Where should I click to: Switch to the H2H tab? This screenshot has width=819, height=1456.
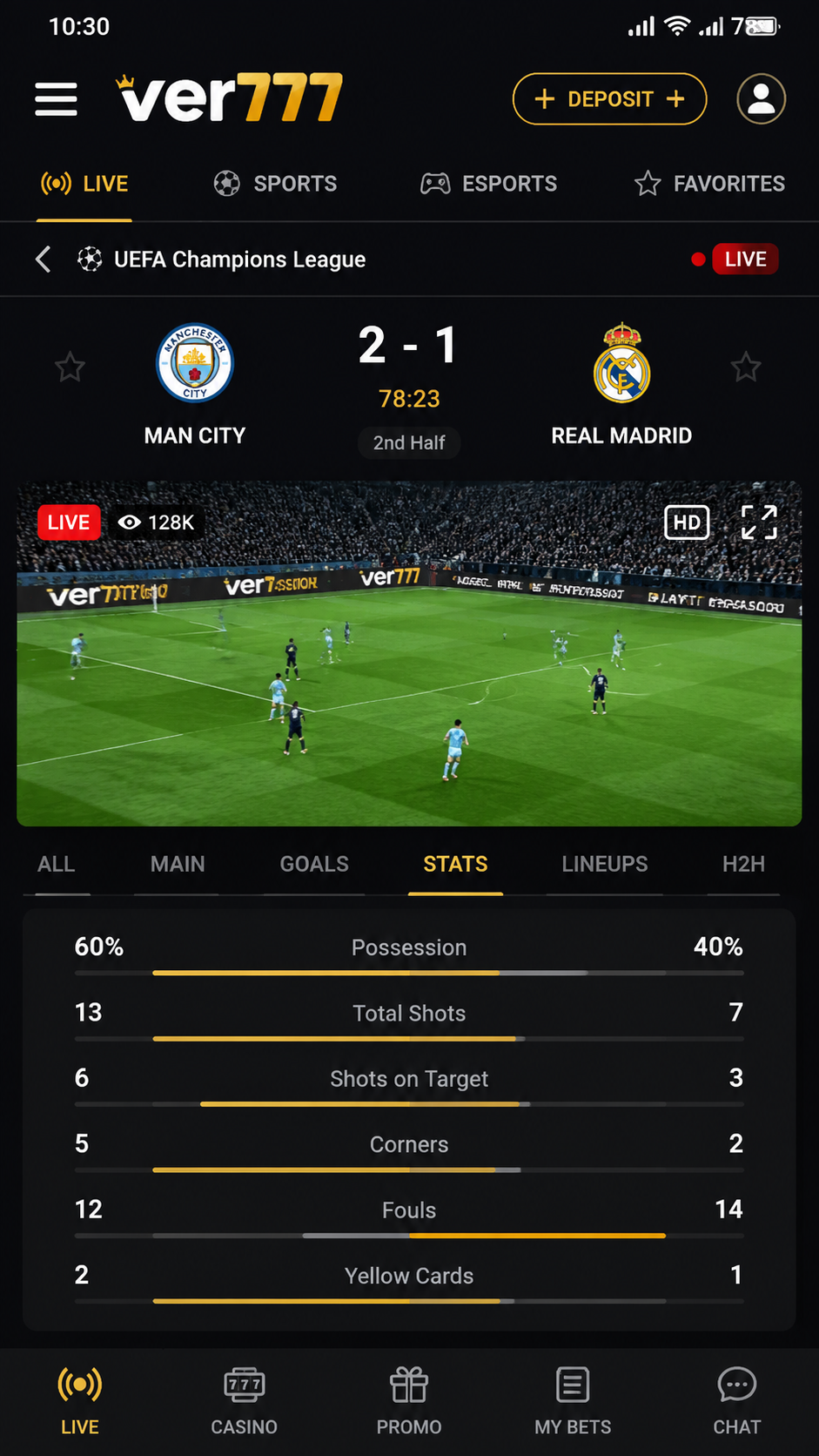pyautogui.click(x=743, y=865)
